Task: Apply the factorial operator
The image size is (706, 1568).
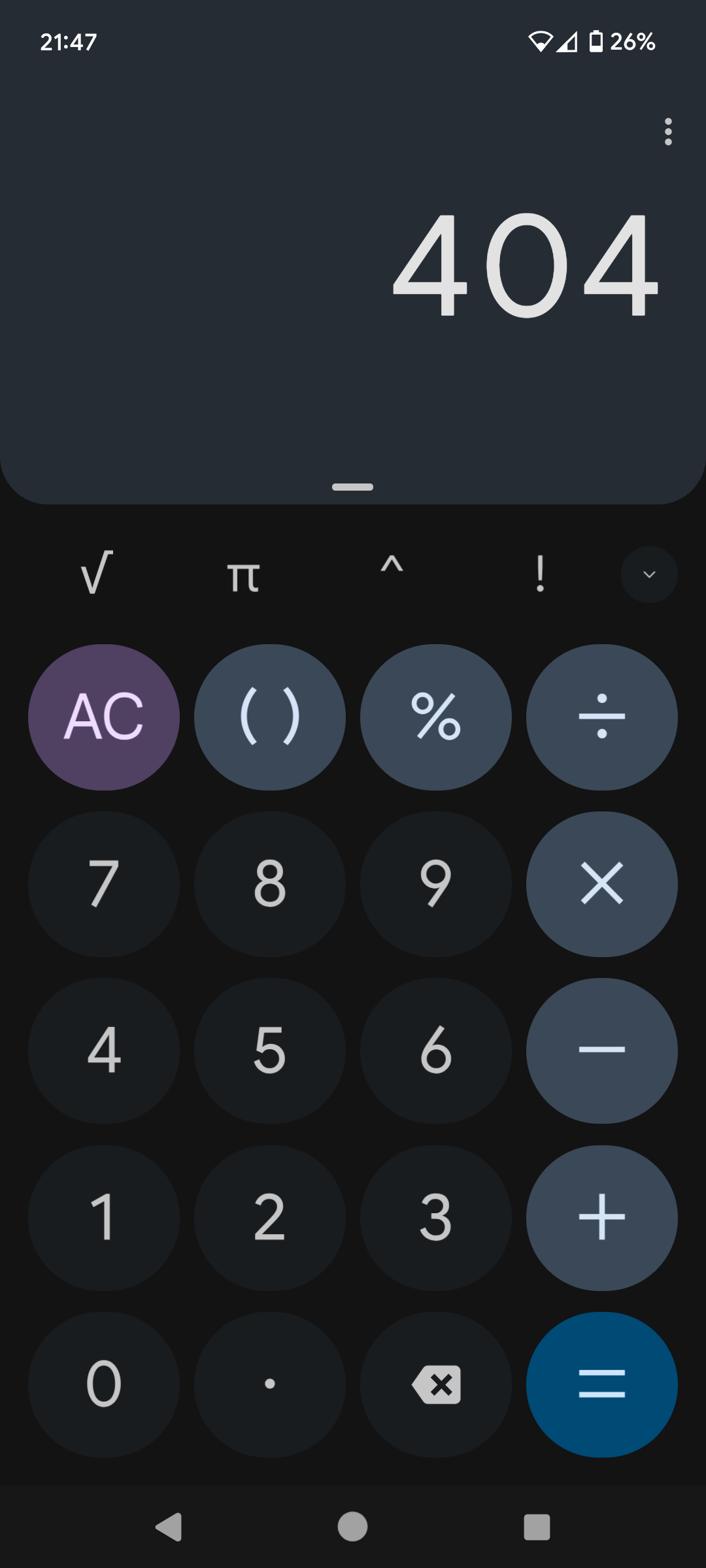Action: (540, 575)
